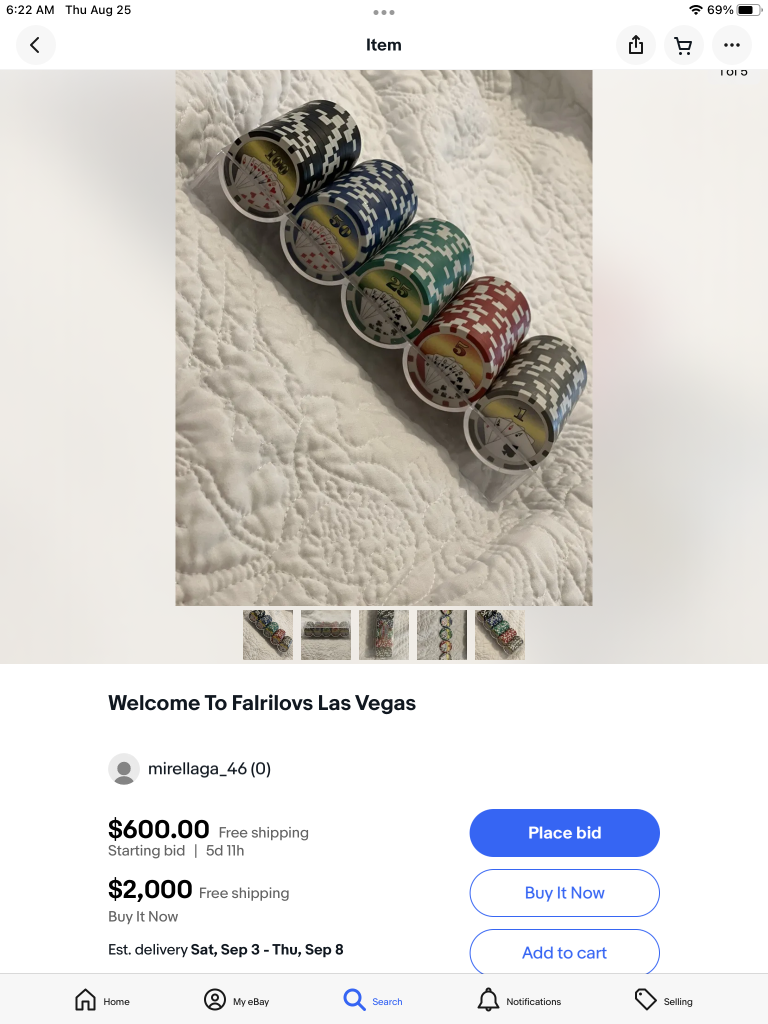
Task: Share this item listing
Action: 636,45
